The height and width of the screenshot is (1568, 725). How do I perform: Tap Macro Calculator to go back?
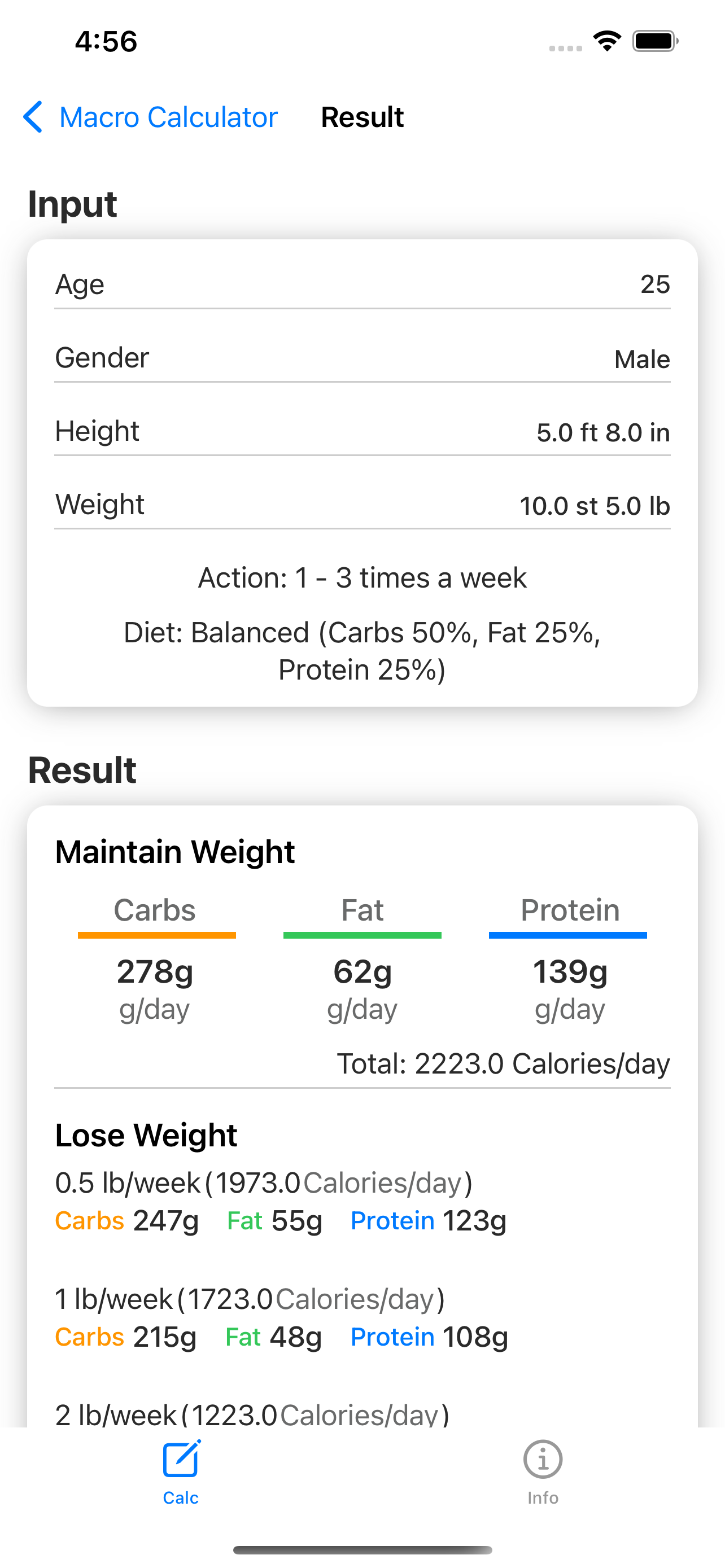[x=167, y=117]
